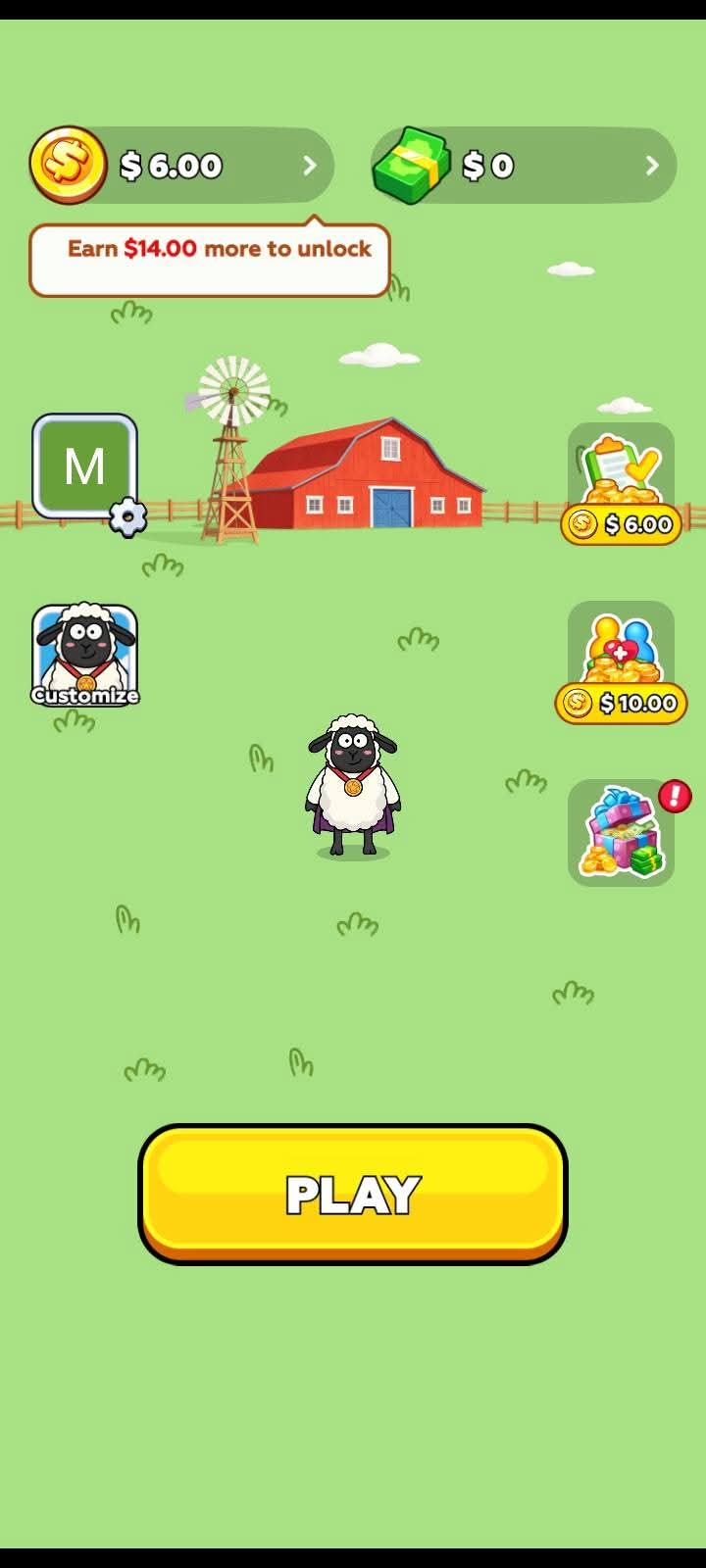The height and width of the screenshot is (1568, 706).
Task: Open the M profile avatar settings
Action: pyautogui.click(x=85, y=467)
